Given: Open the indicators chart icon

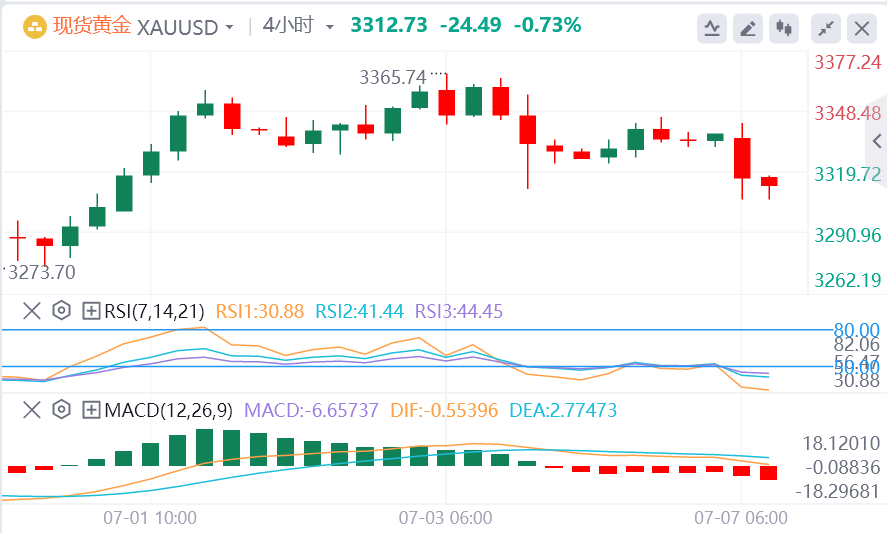Looking at the screenshot, I should [712, 28].
